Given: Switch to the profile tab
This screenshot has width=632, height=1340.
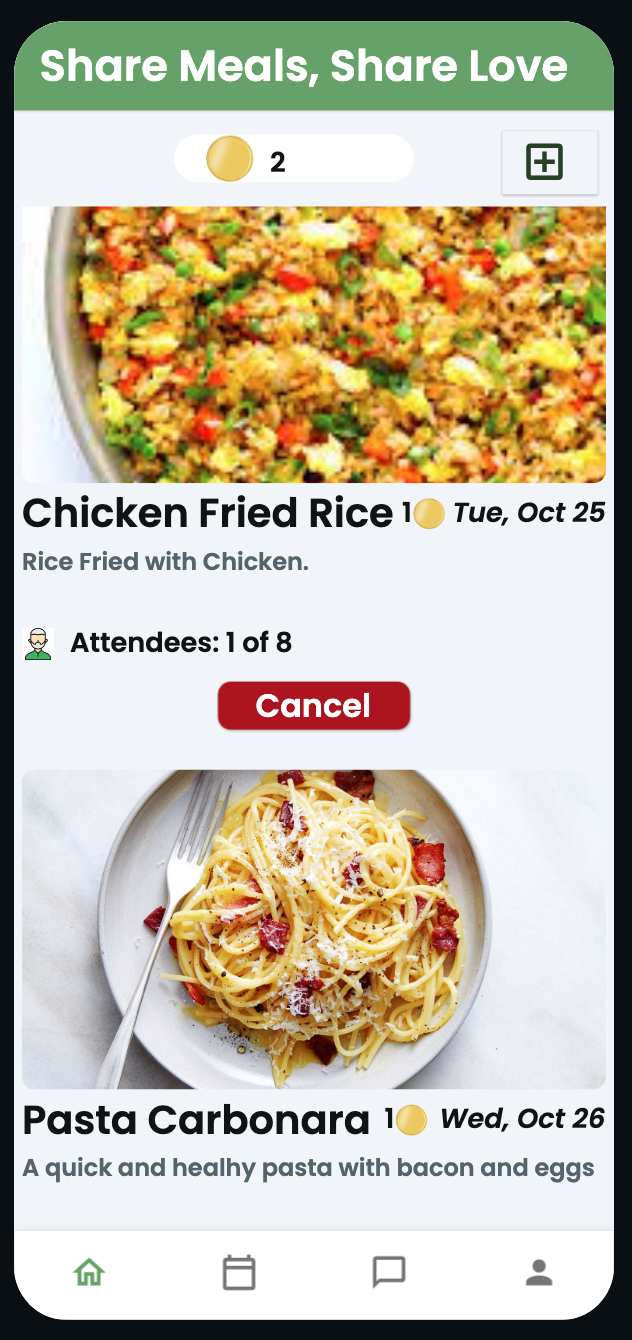Looking at the screenshot, I should (x=539, y=1272).
